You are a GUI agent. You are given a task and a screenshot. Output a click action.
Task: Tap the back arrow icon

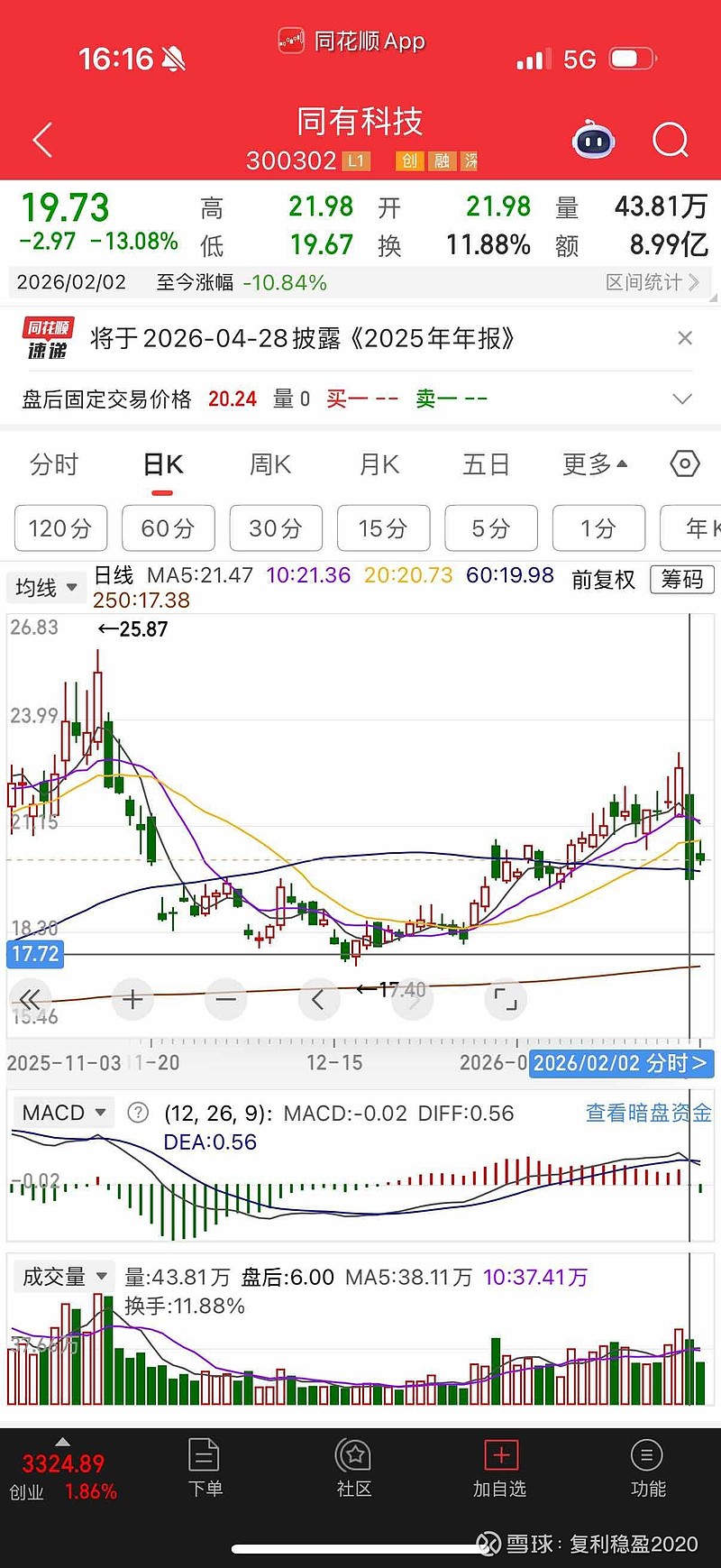point(40,140)
